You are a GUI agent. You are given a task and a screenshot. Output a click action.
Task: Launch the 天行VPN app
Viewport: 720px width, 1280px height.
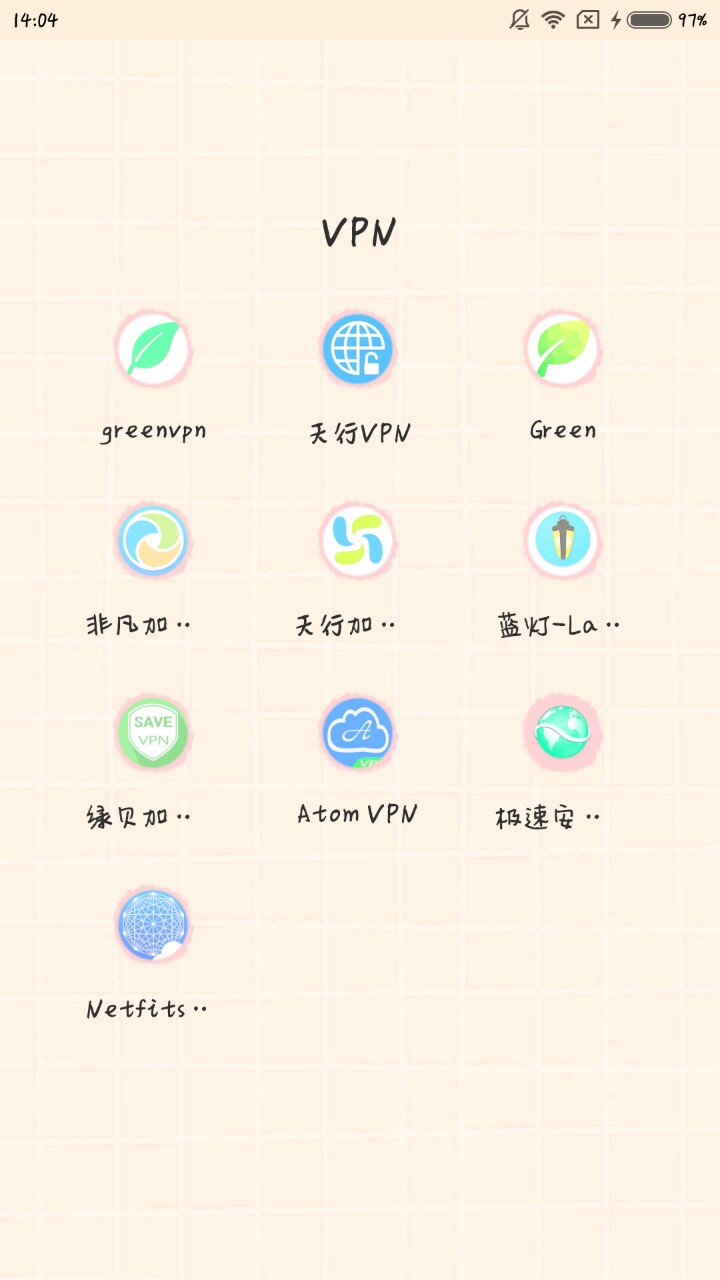pyautogui.click(x=358, y=350)
